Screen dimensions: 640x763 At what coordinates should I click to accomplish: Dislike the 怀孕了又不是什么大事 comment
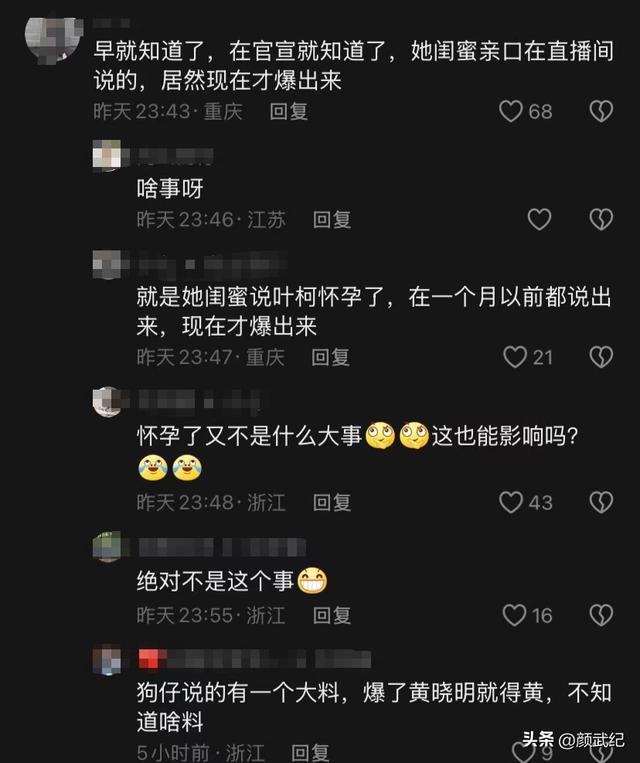pyautogui.click(x=600, y=502)
